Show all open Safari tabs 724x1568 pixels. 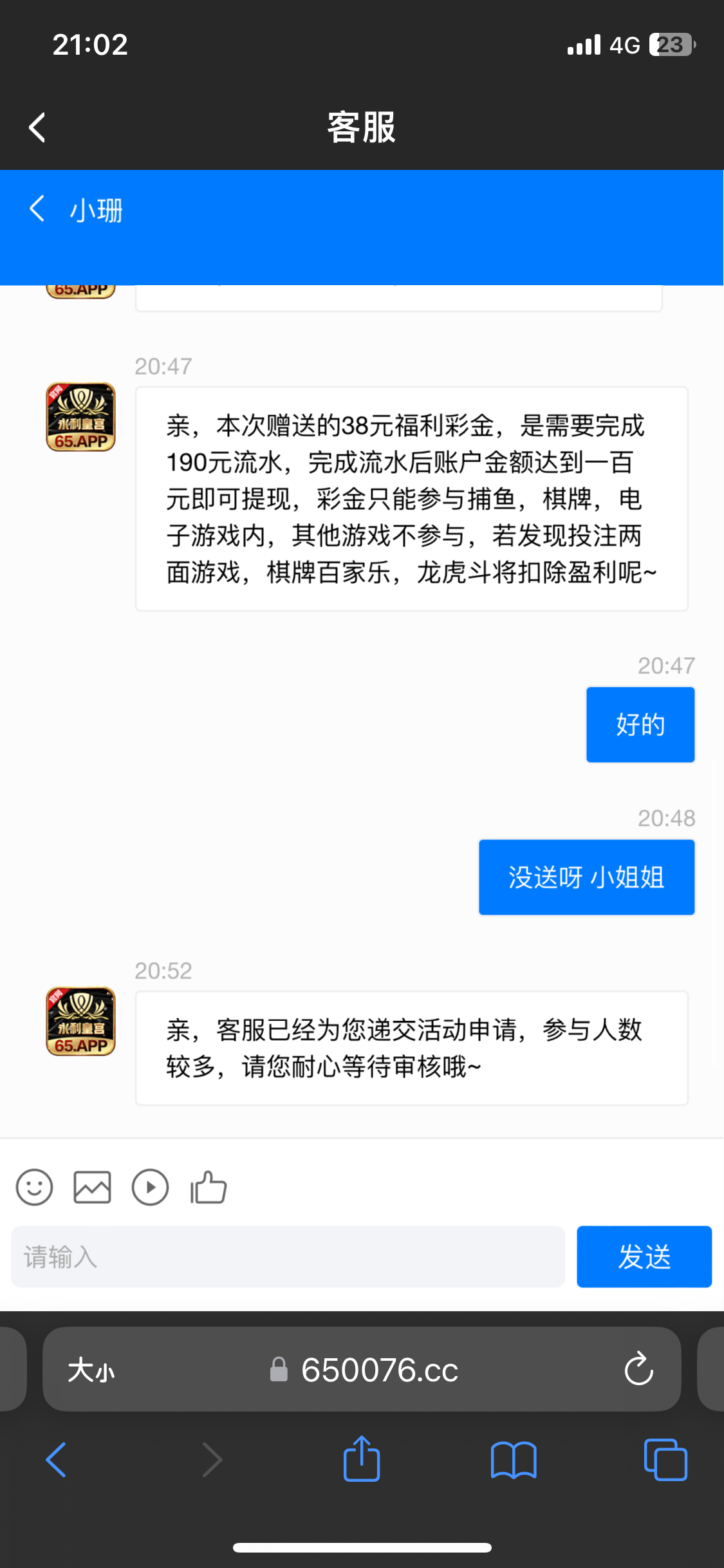click(x=665, y=1459)
